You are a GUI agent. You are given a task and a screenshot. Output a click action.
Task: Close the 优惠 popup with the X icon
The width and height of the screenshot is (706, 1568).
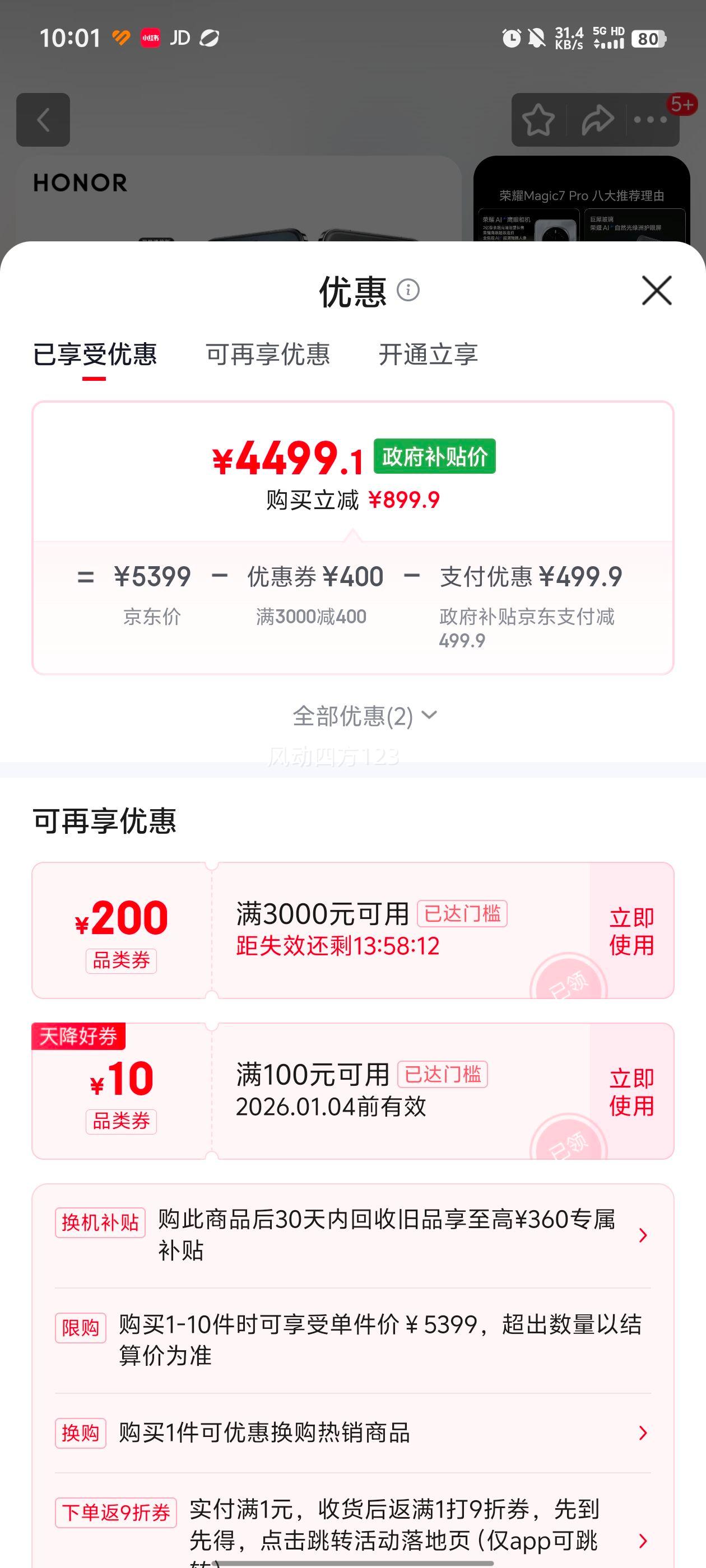coord(656,291)
